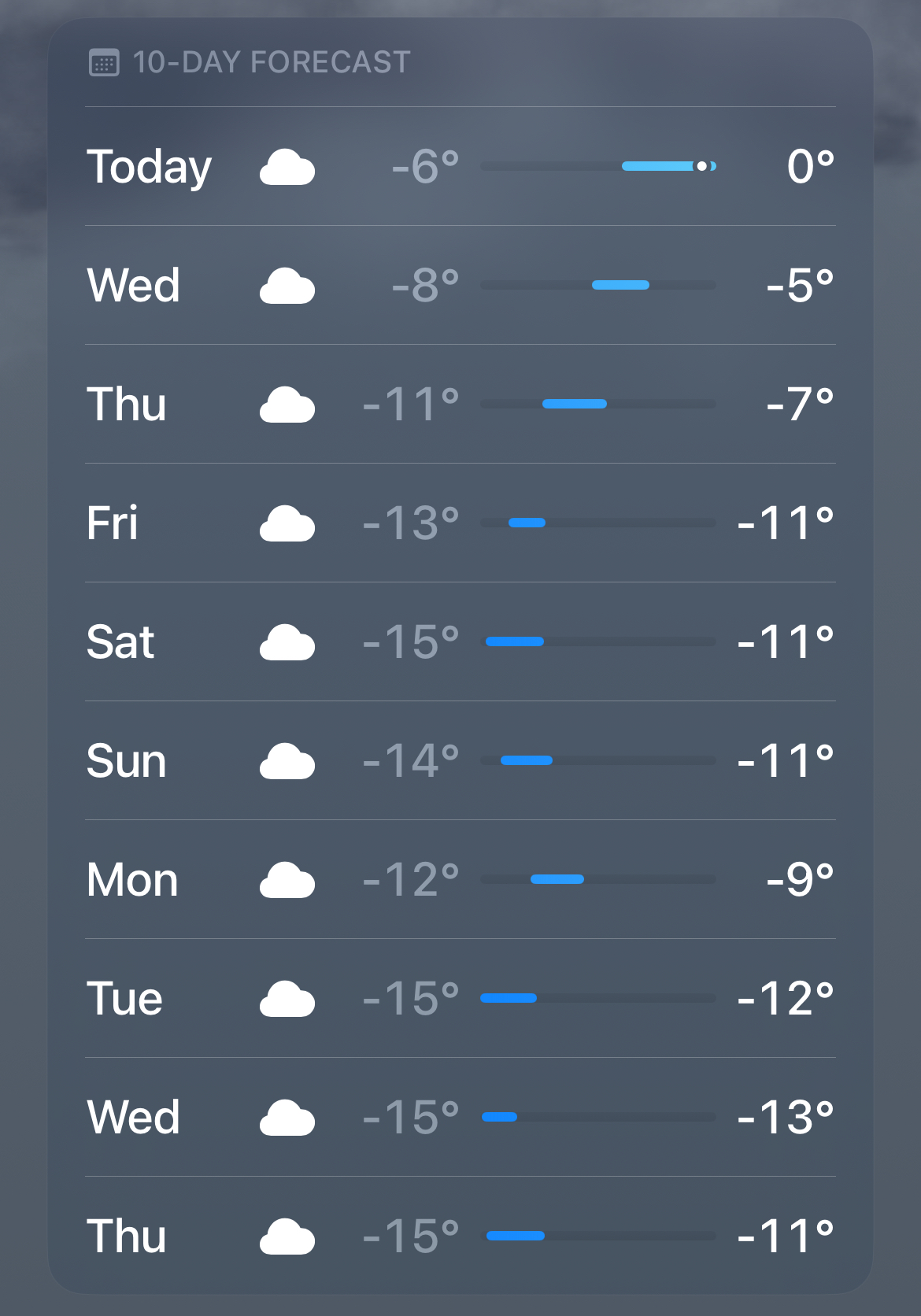Open the Thu row with low -15°
The image size is (921, 1316).
click(460, 1236)
